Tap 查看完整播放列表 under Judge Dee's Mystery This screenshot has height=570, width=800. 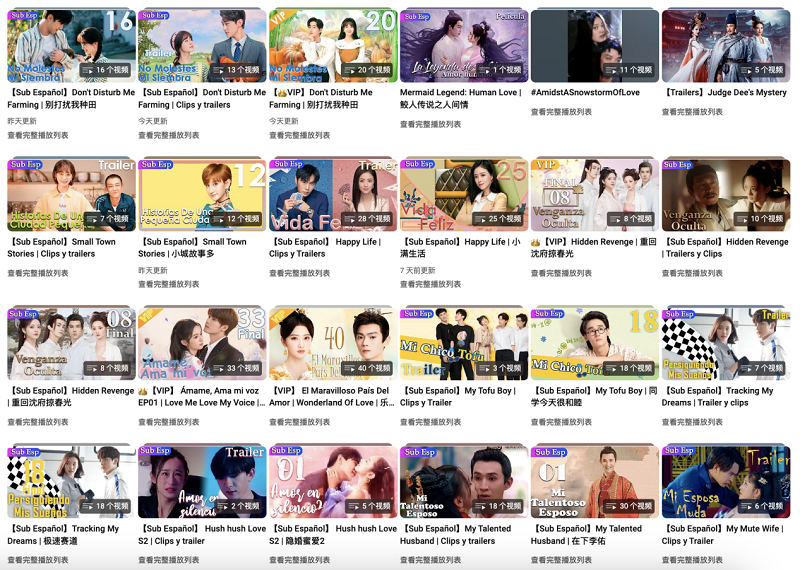coord(692,112)
